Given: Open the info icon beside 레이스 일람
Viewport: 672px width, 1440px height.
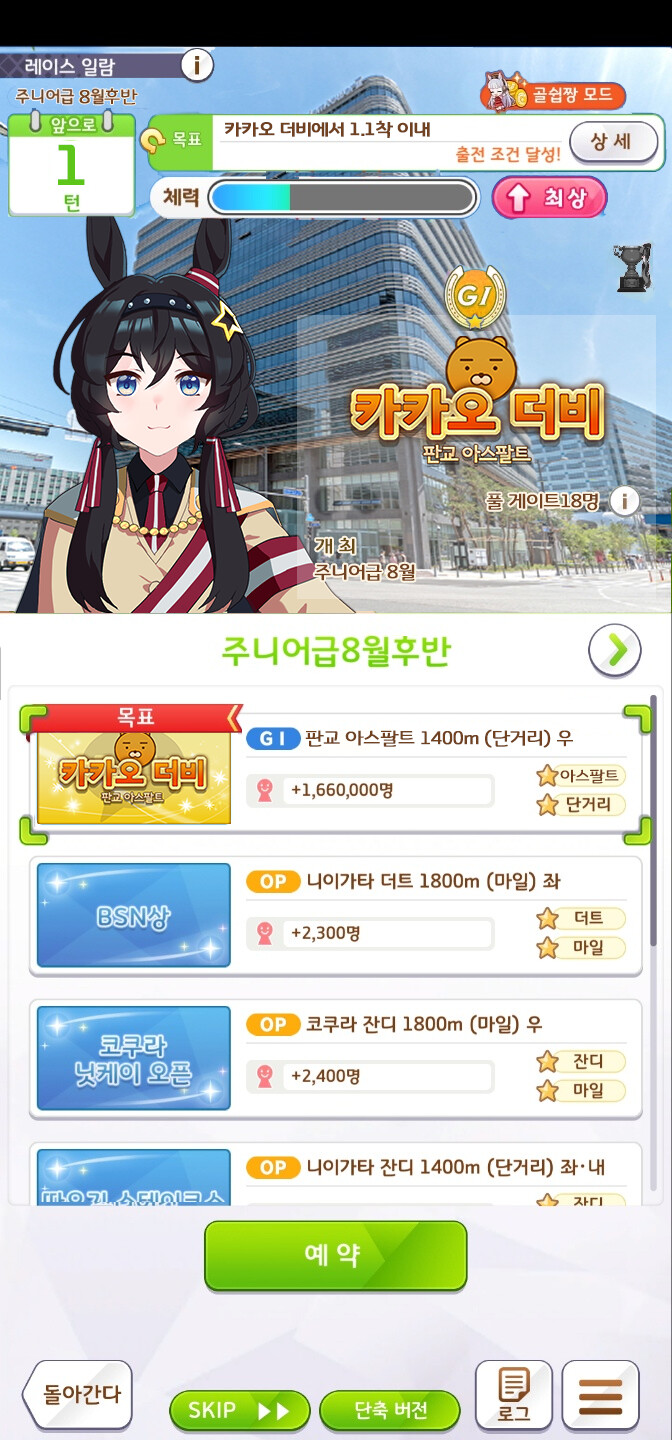Looking at the screenshot, I should pos(197,66).
